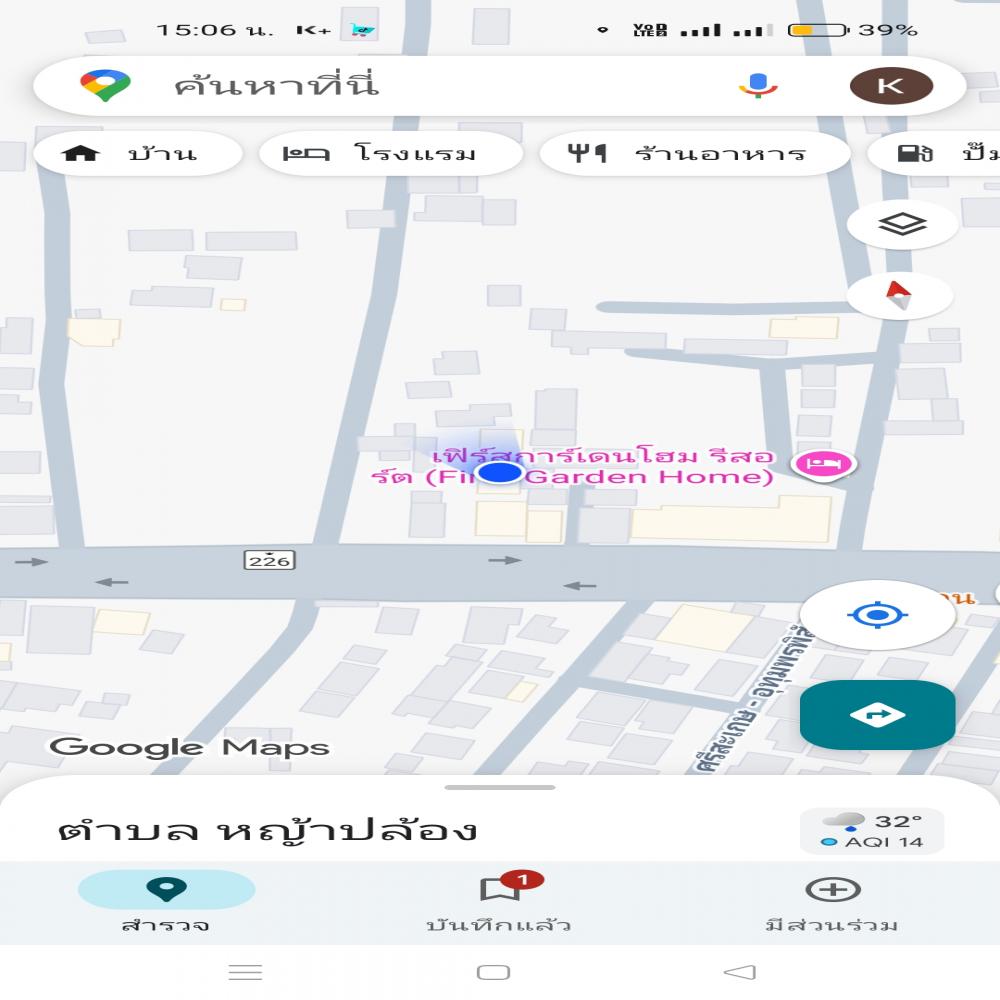
Task: Select the บ้าน home chip
Action: pyautogui.click(x=138, y=154)
